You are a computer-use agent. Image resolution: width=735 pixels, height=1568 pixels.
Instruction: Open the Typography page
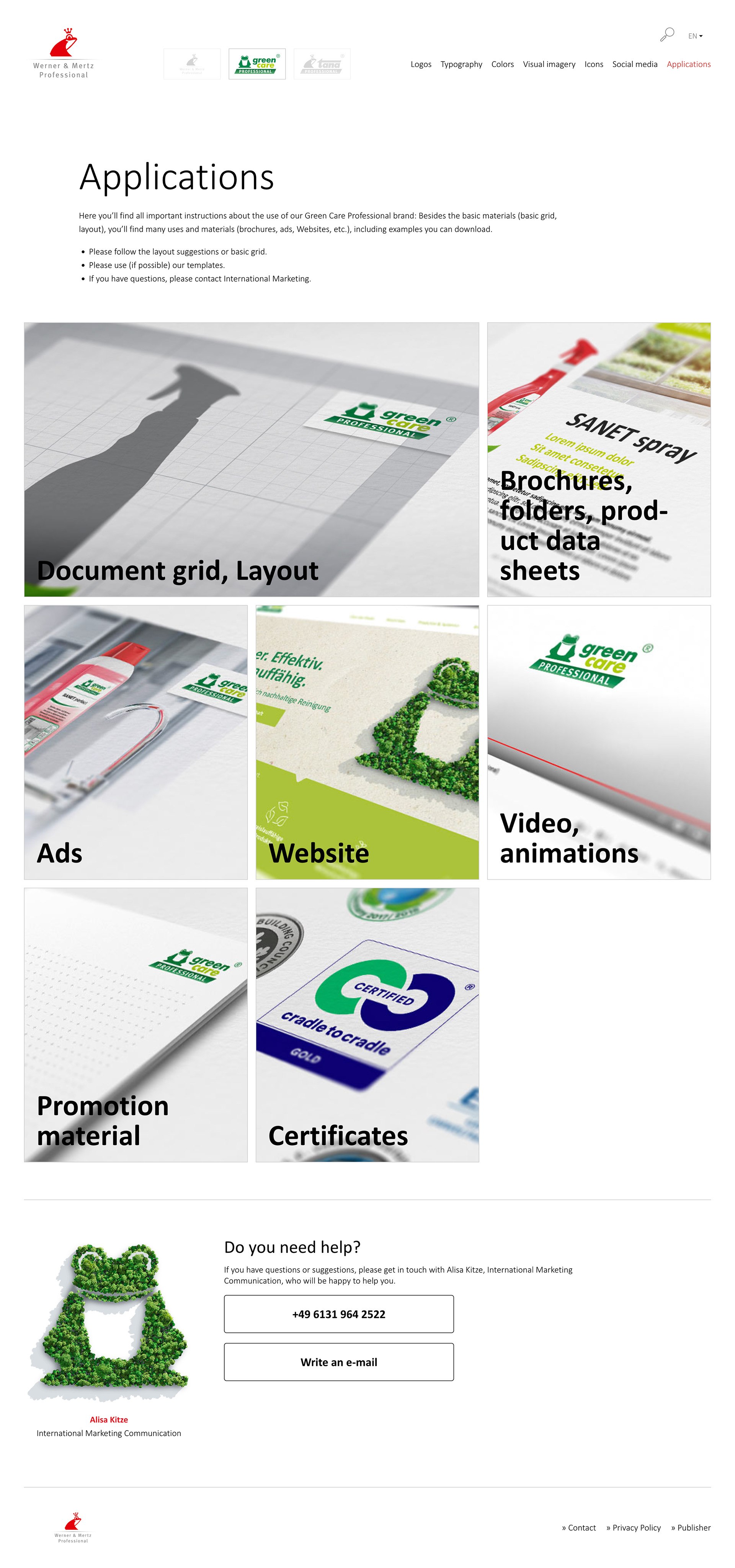pos(461,64)
